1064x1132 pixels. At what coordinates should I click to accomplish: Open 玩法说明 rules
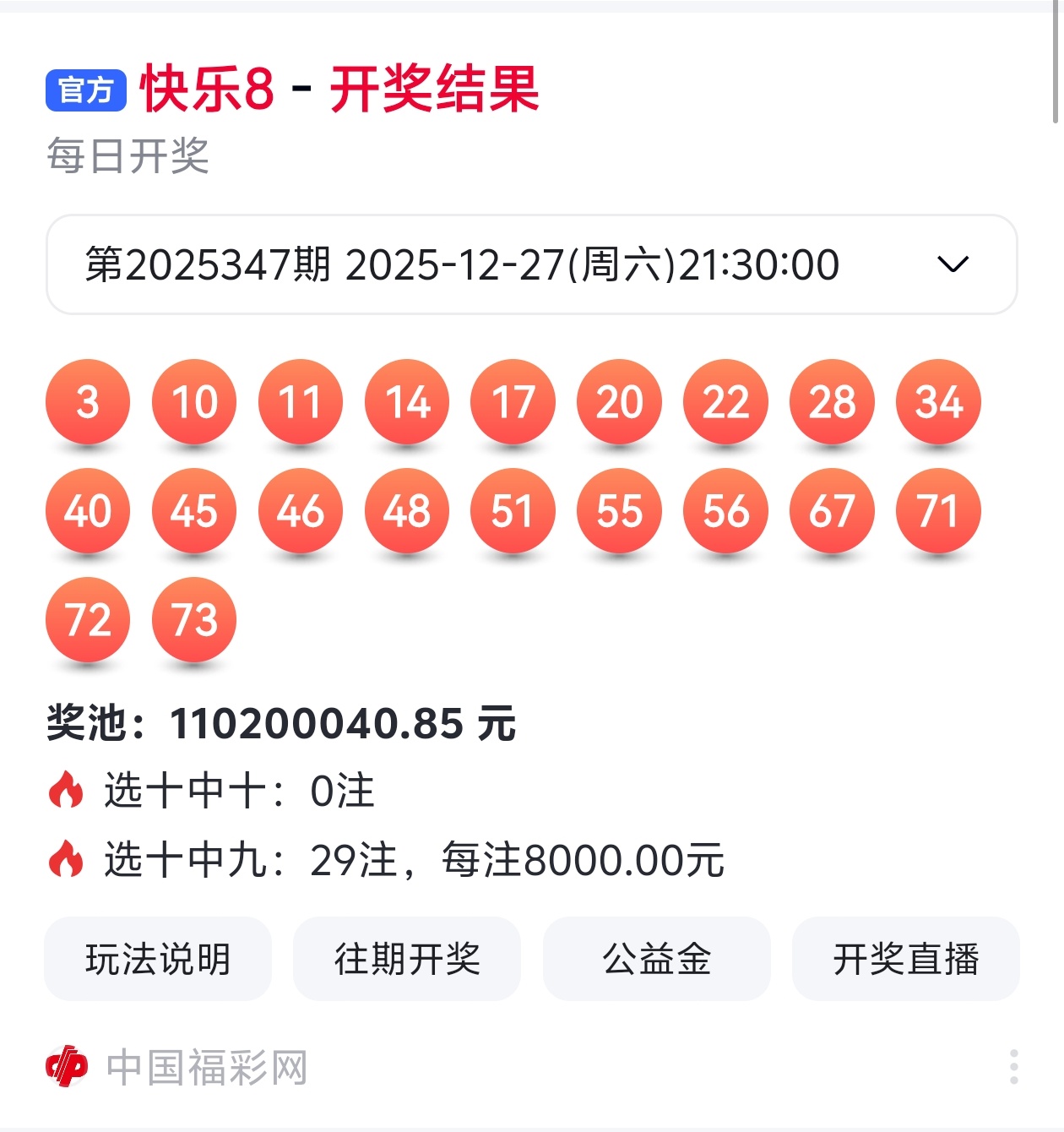coord(158,959)
